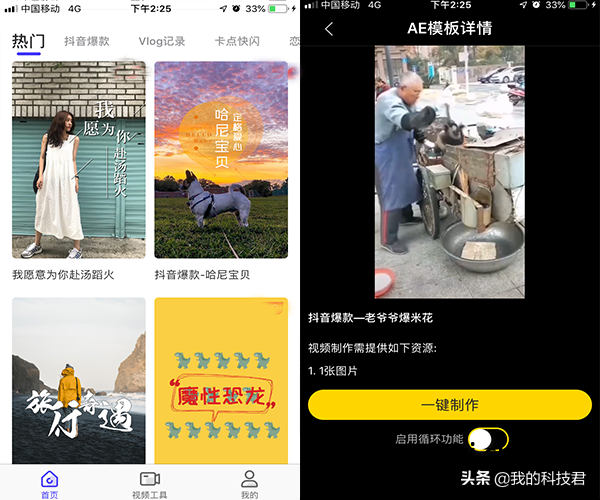This screenshot has height=500, width=600.
Task: Toggle the 启用循环功能 switch
Action: pyautogui.click(x=488, y=439)
